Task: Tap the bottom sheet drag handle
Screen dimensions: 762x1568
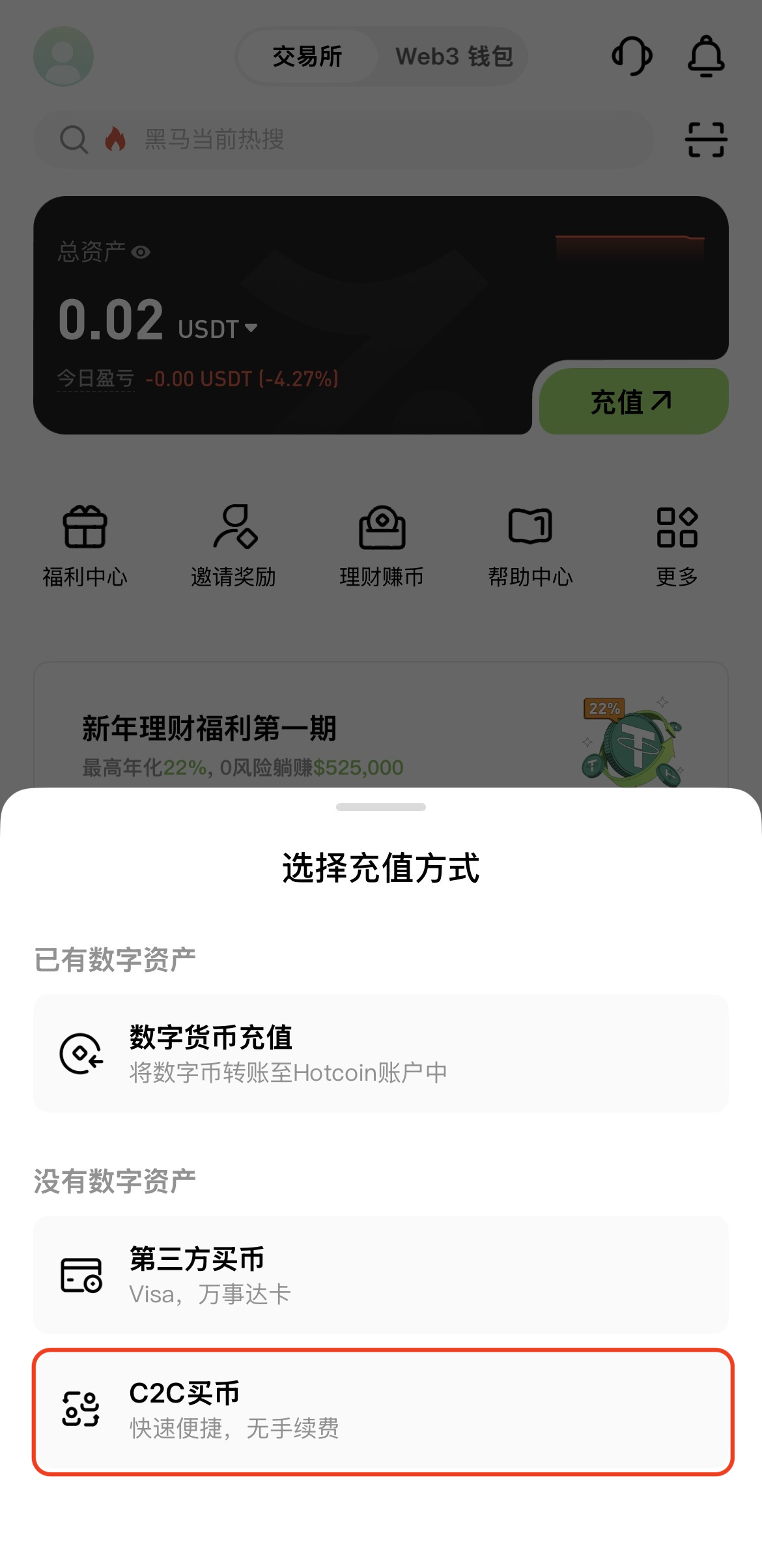Action: coord(381,807)
